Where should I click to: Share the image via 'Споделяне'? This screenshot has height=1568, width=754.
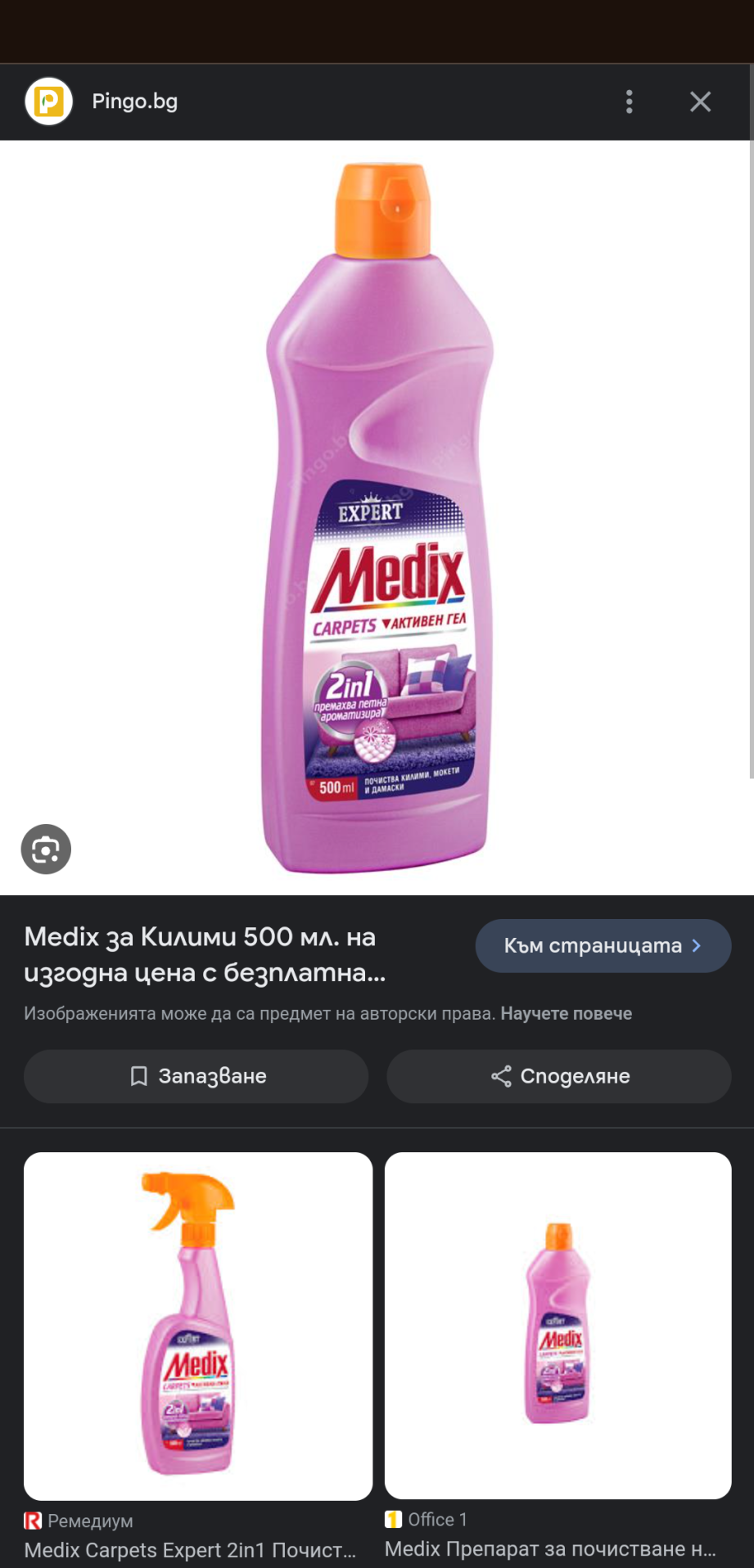tap(559, 1076)
